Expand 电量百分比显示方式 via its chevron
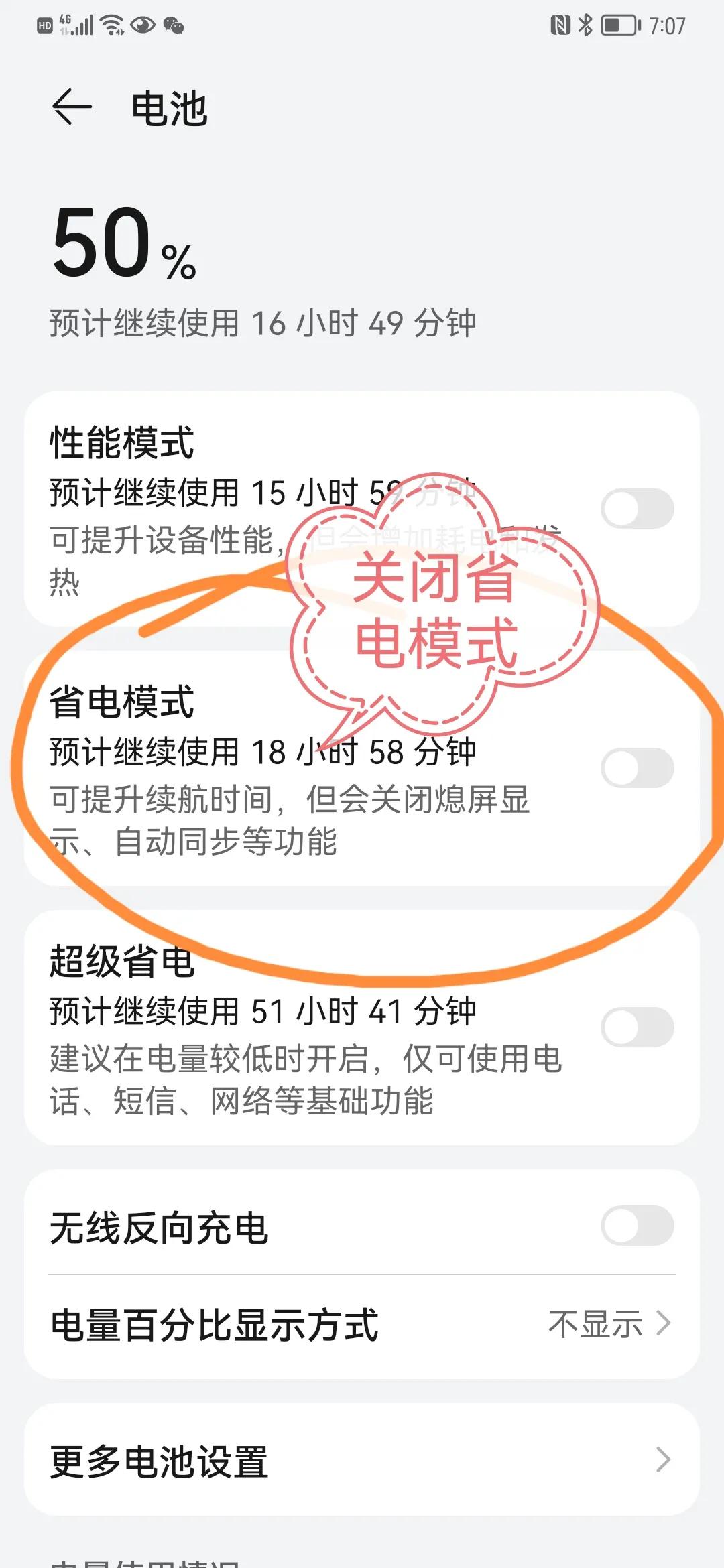The width and height of the screenshot is (724, 1568). click(x=664, y=1323)
